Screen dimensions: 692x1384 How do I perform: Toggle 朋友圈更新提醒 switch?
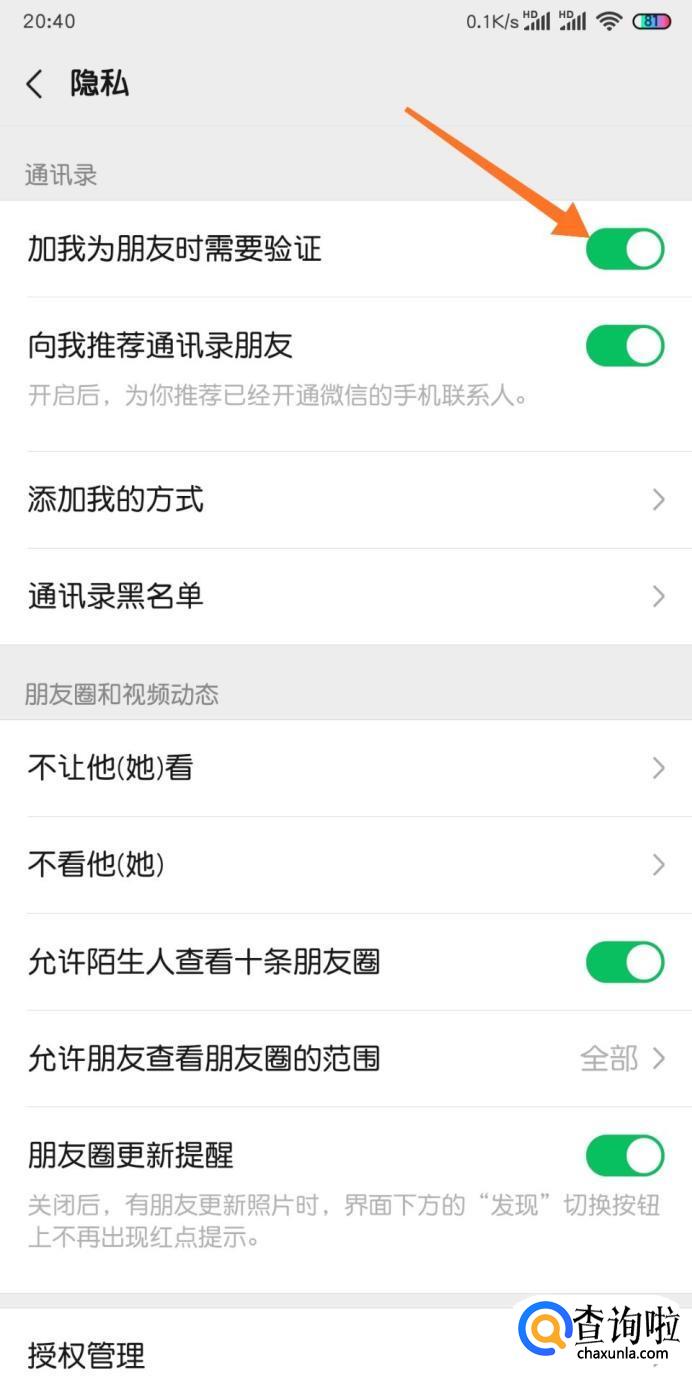click(624, 1155)
